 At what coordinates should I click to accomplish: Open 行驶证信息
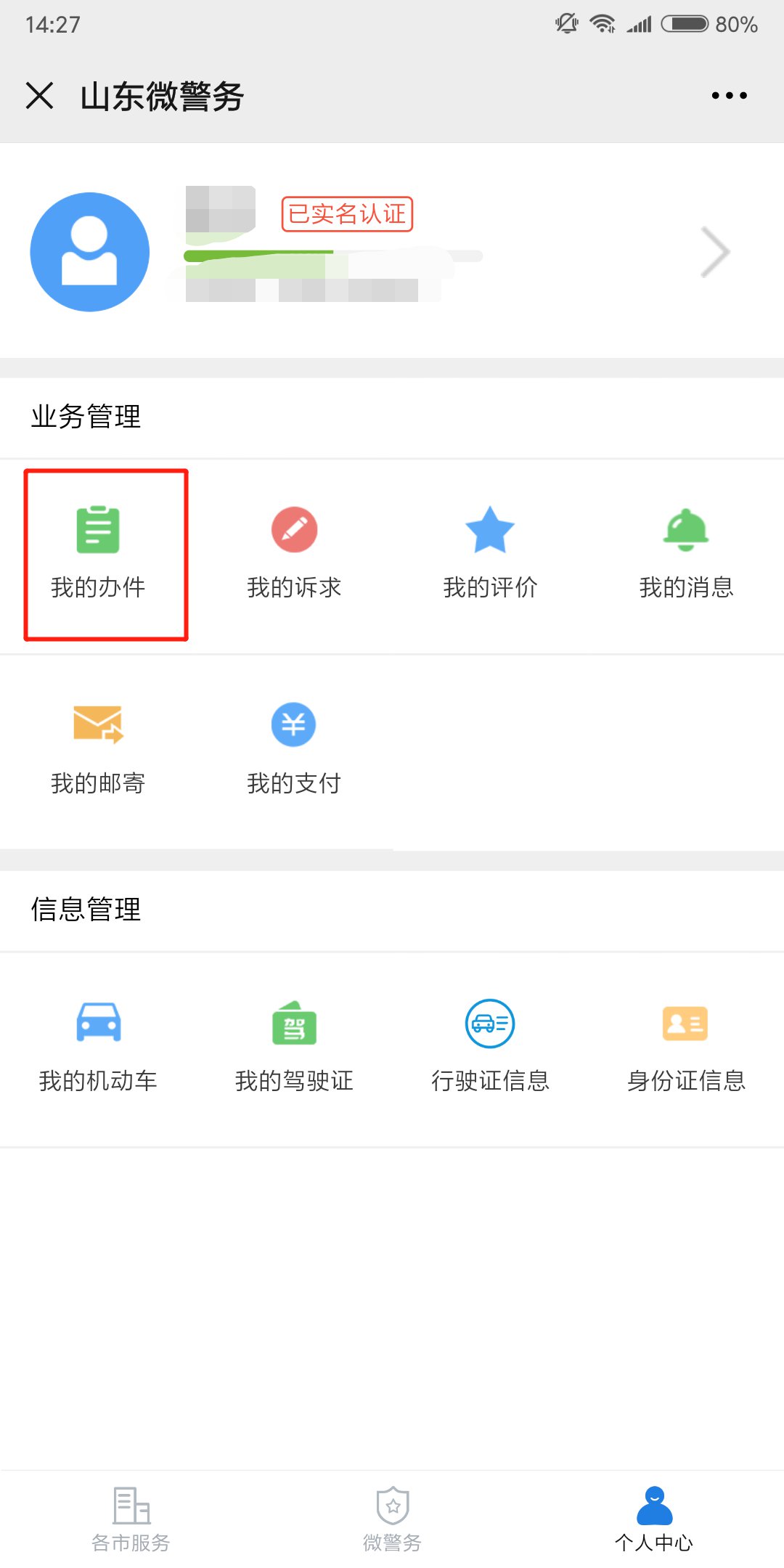[x=490, y=1046]
